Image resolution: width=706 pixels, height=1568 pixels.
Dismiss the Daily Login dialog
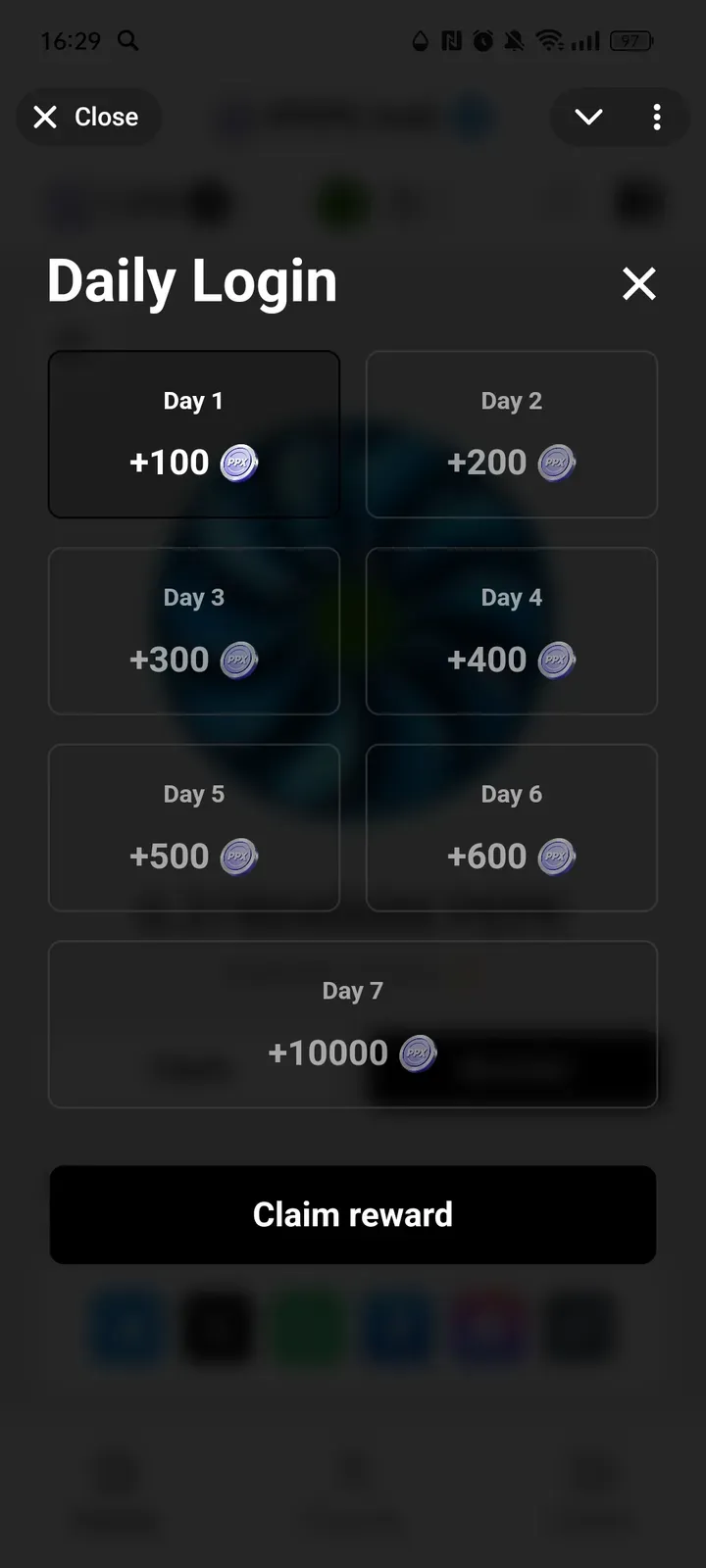pos(638,284)
